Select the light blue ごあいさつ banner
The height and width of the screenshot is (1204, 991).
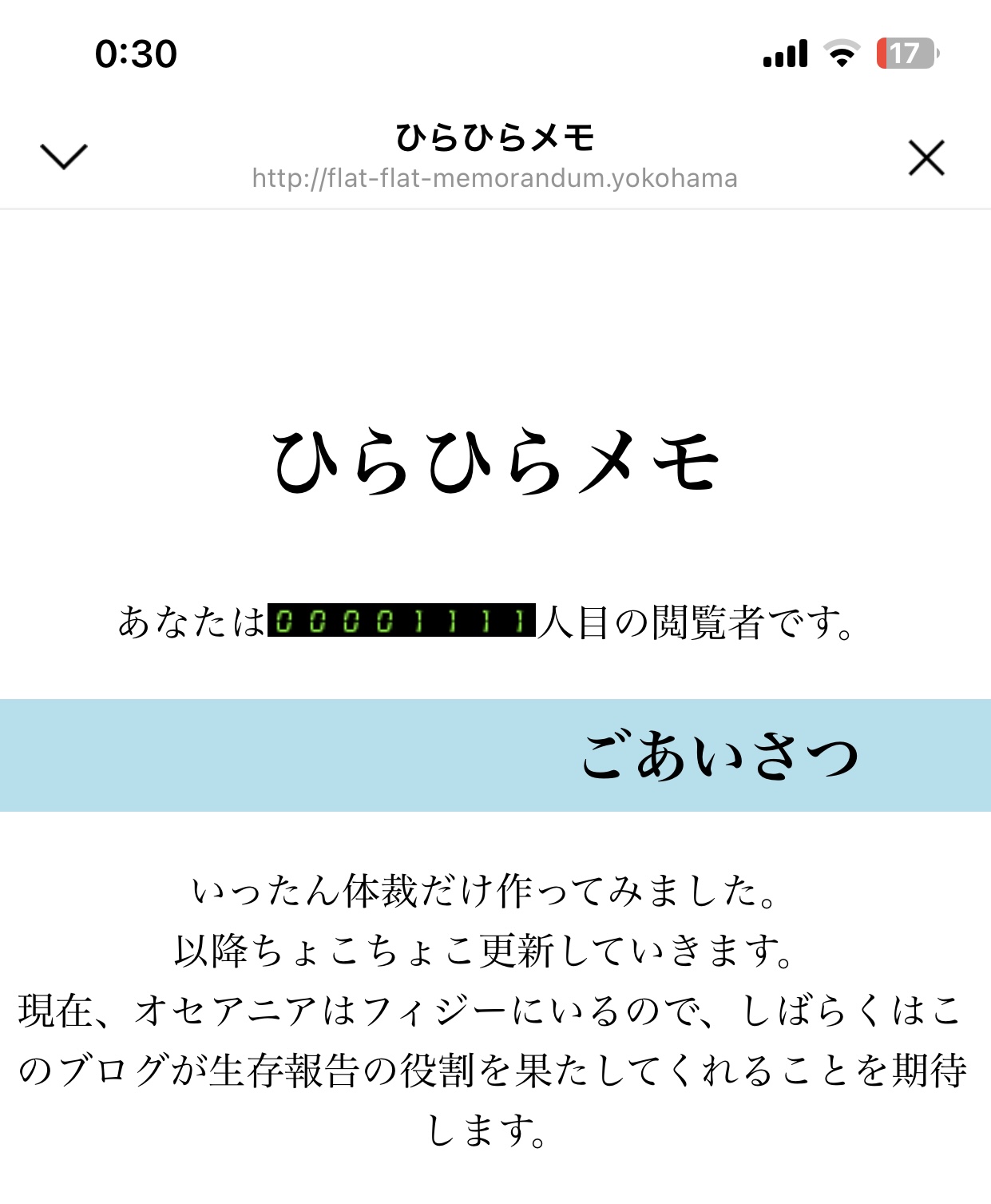(x=495, y=755)
